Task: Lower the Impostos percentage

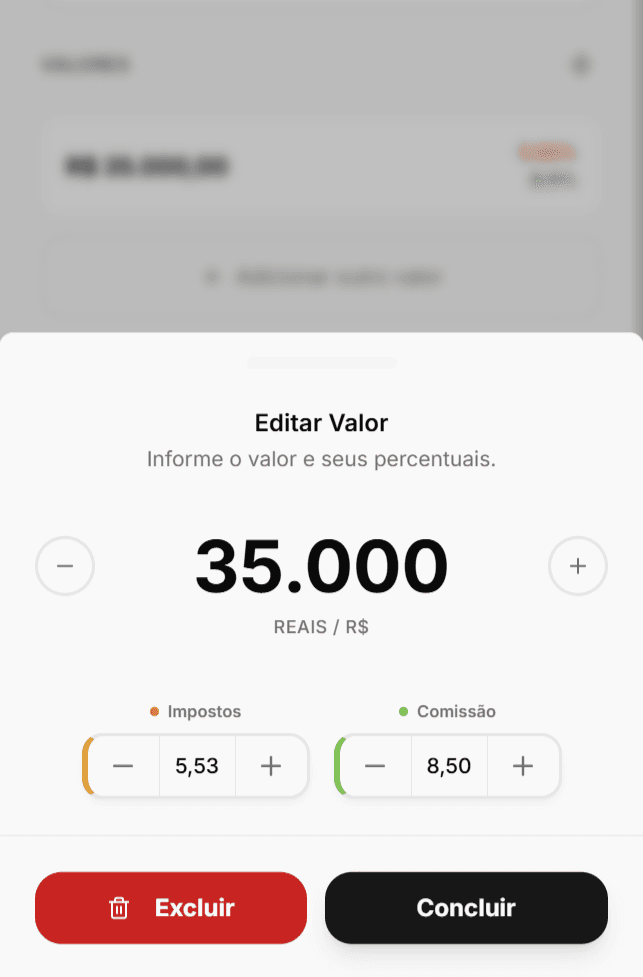Action: pos(123,766)
